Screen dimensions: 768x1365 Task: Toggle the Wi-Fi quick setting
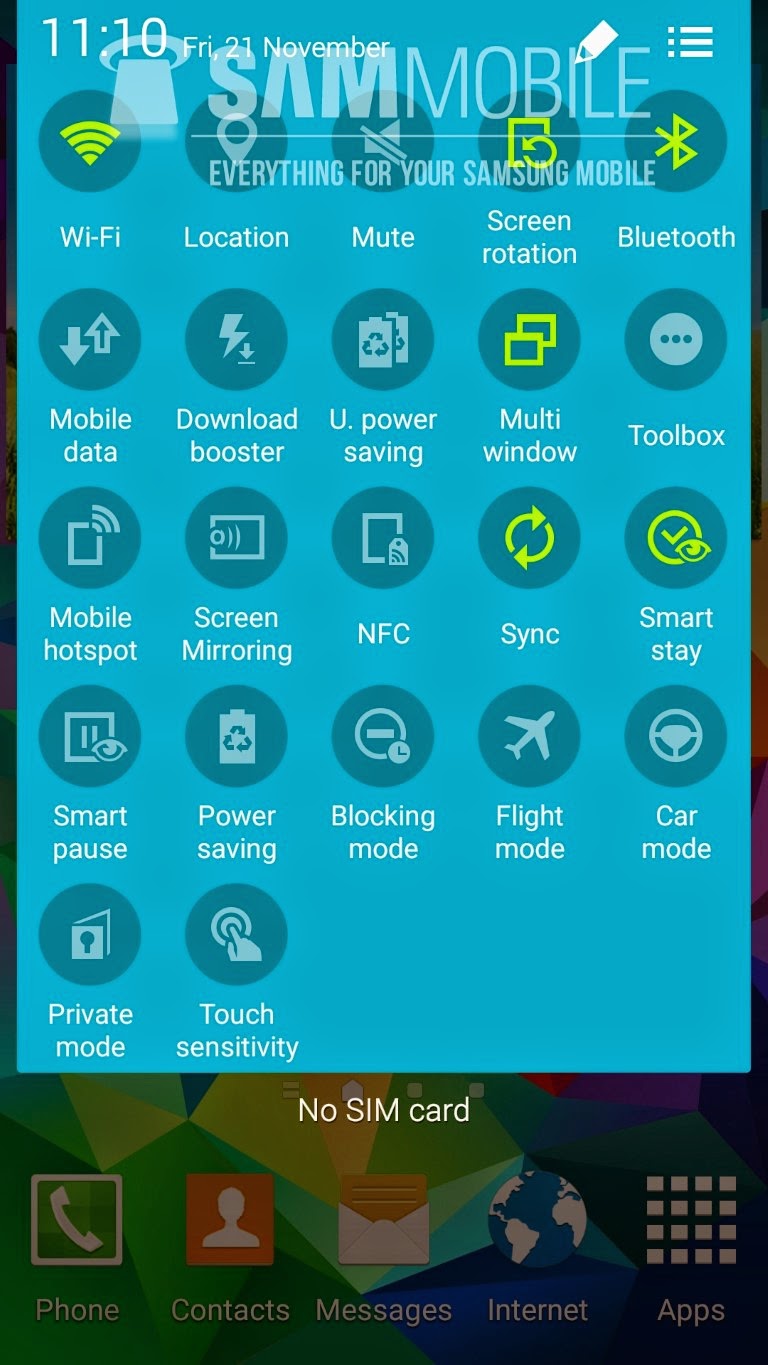(90, 141)
